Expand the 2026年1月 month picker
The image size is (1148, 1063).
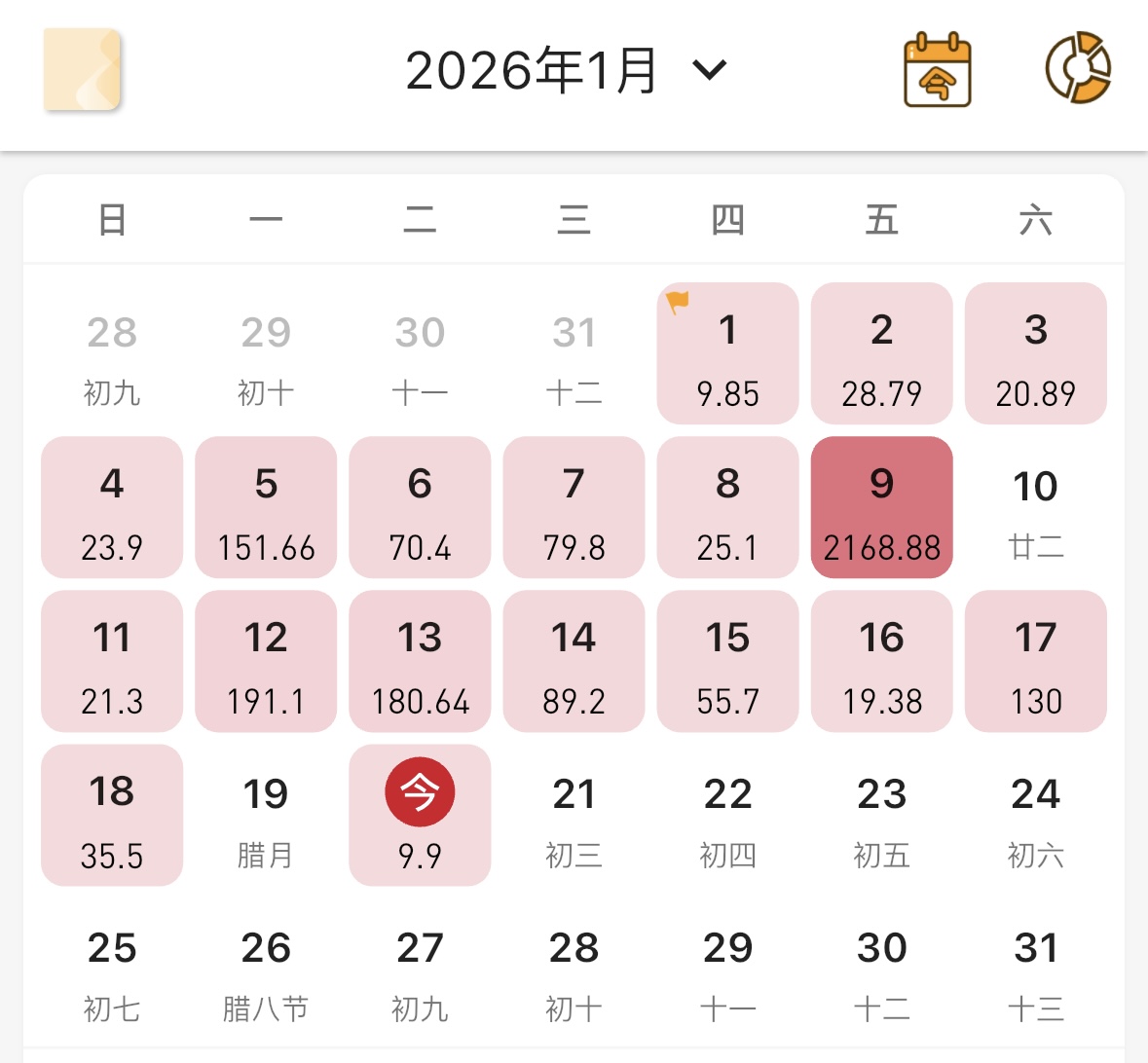pos(565,71)
